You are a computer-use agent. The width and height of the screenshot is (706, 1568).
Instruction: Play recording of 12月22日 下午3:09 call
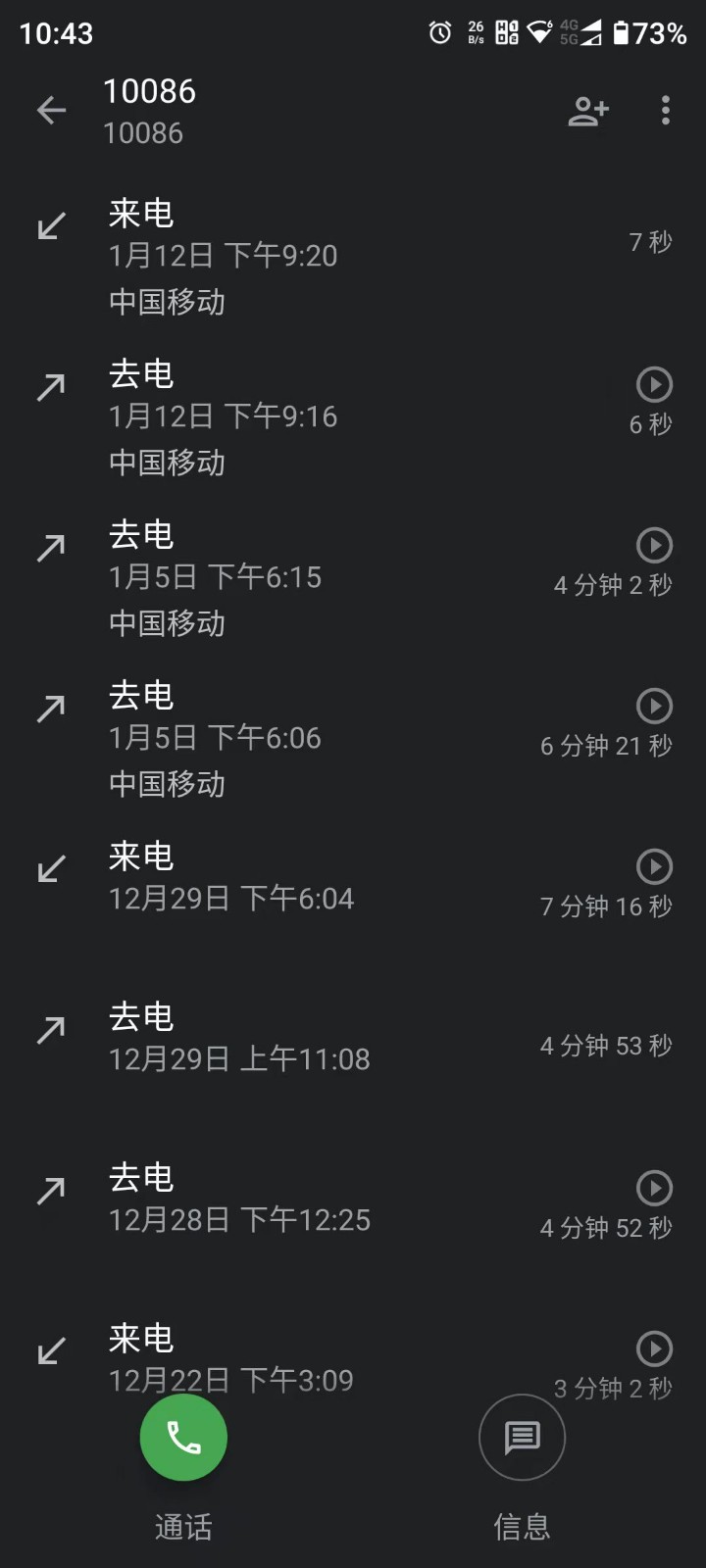pos(654,1348)
